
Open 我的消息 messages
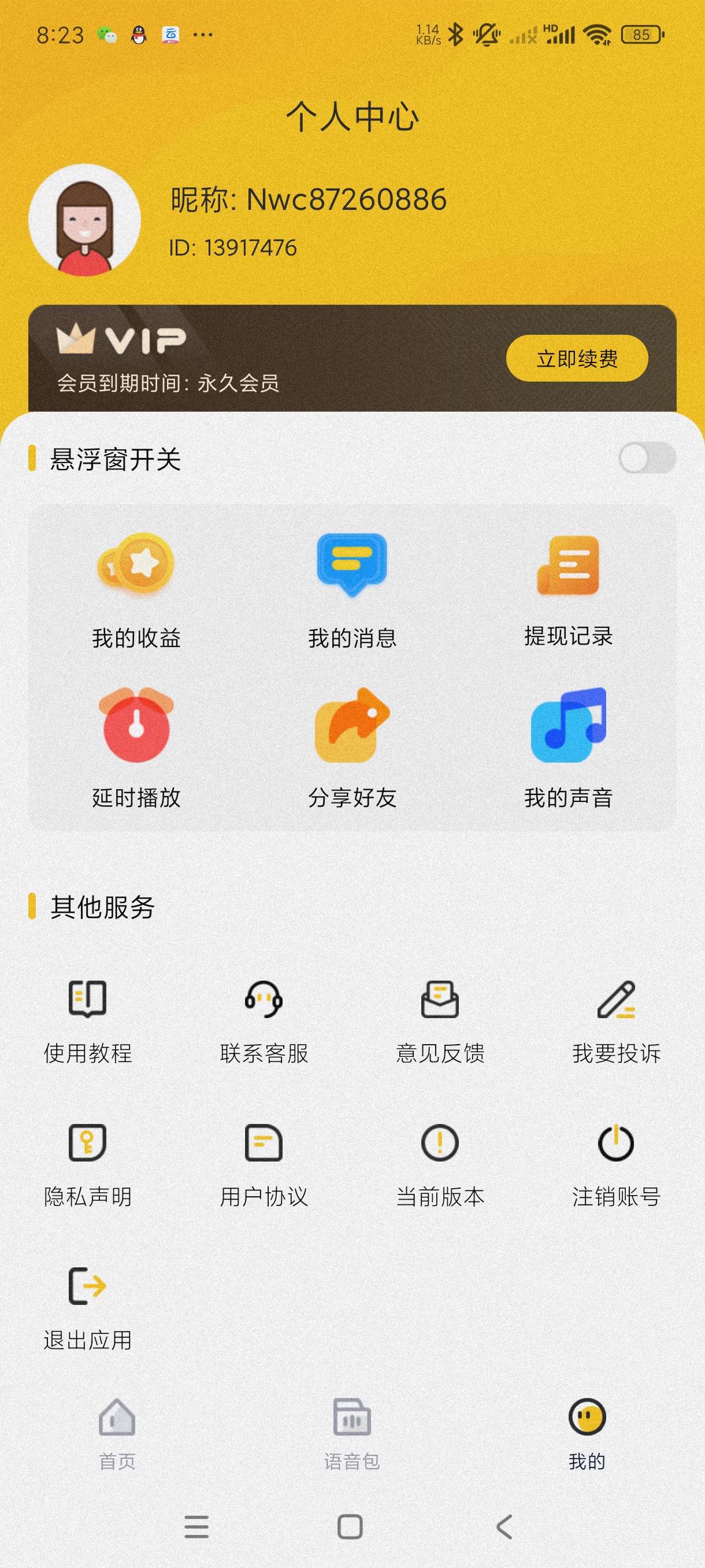pyautogui.click(x=352, y=590)
